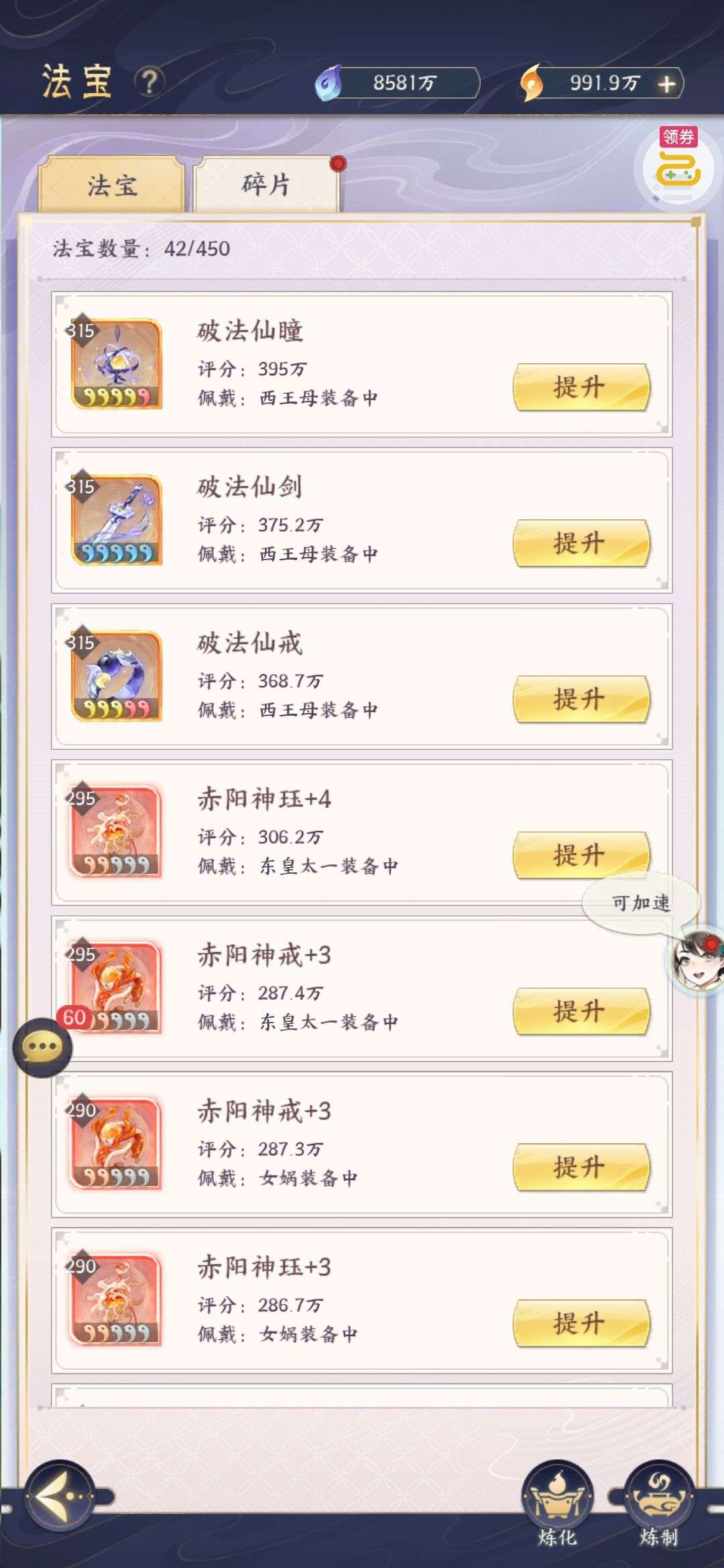Tap 提升 for 破法仙瞳
This screenshot has width=724, height=1568.
(x=581, y=387)
